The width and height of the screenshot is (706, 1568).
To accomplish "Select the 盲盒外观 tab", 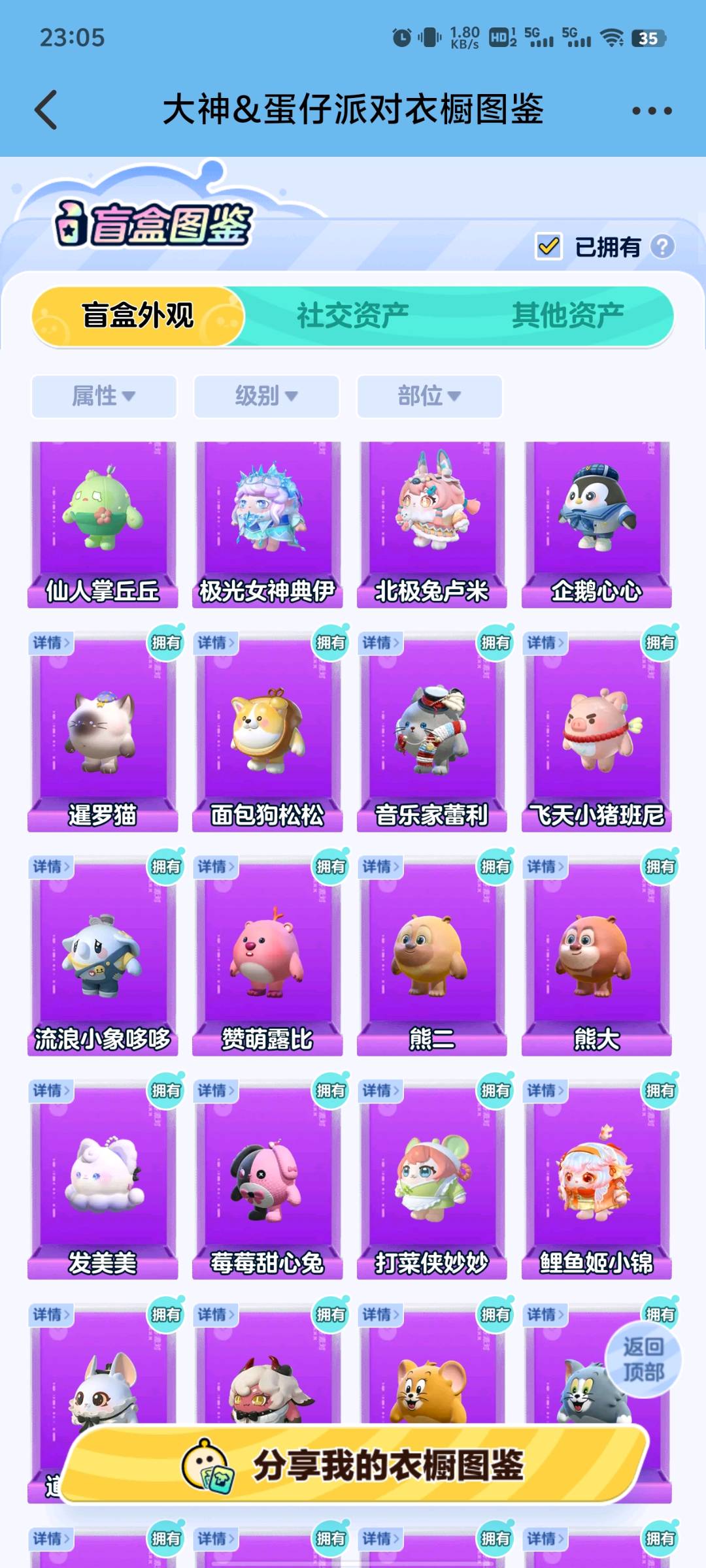I will pos(138,316).
